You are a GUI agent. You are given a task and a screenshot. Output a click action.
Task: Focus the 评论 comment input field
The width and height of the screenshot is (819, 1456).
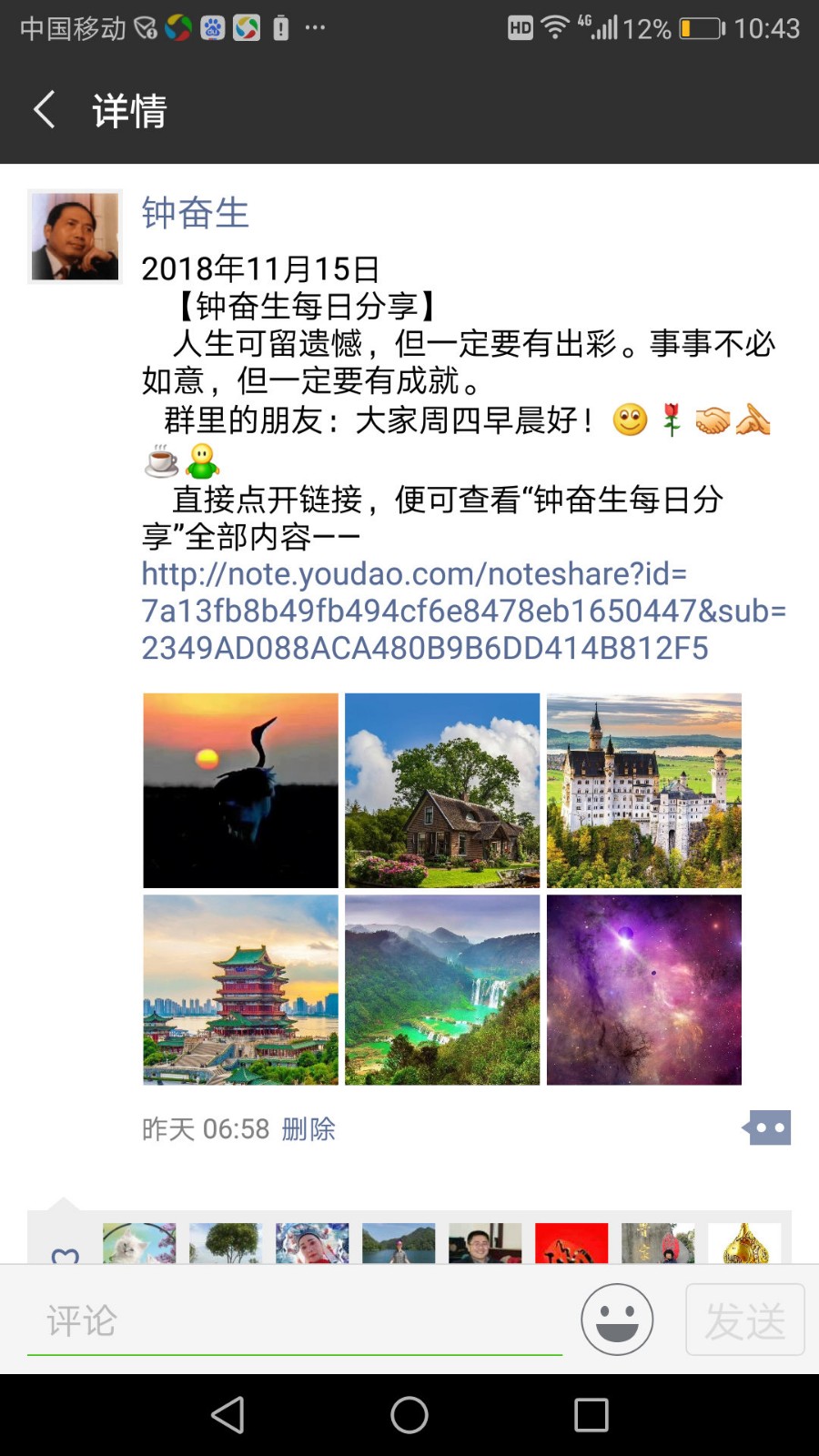tap(294, 1320)
